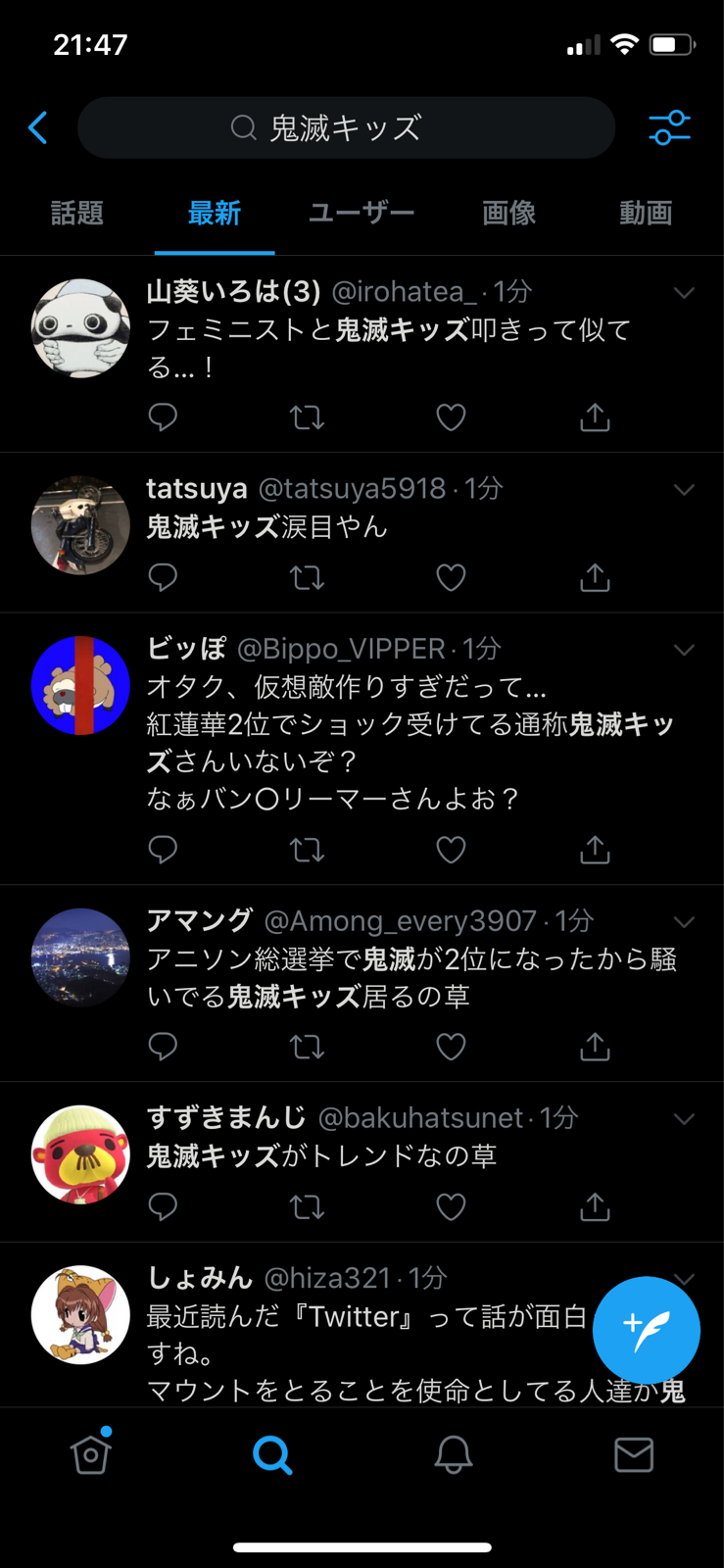Open the search filter settings
724x1568 pixels.
click(669, 127)
